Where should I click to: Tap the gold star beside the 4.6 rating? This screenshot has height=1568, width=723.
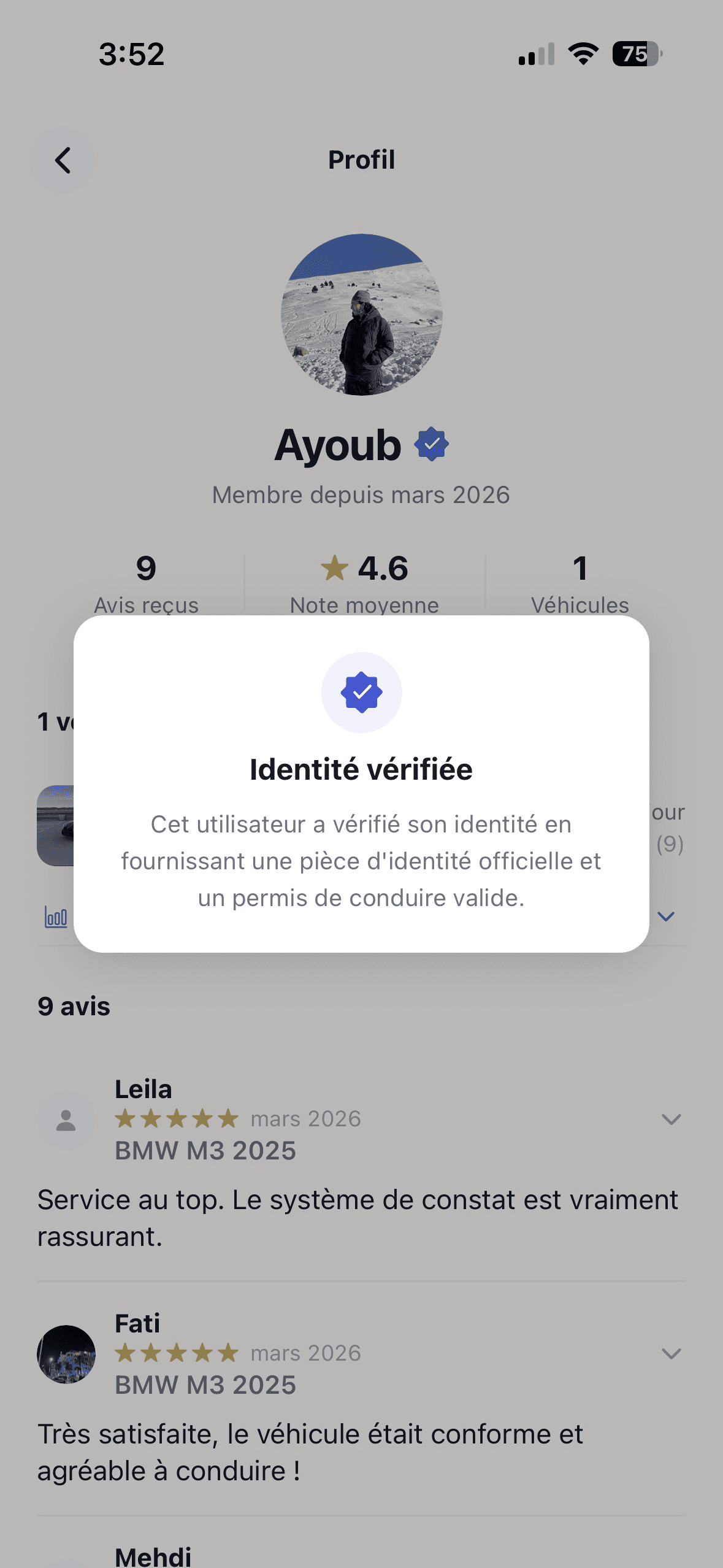pyautogui.click(x=334, y=568)
